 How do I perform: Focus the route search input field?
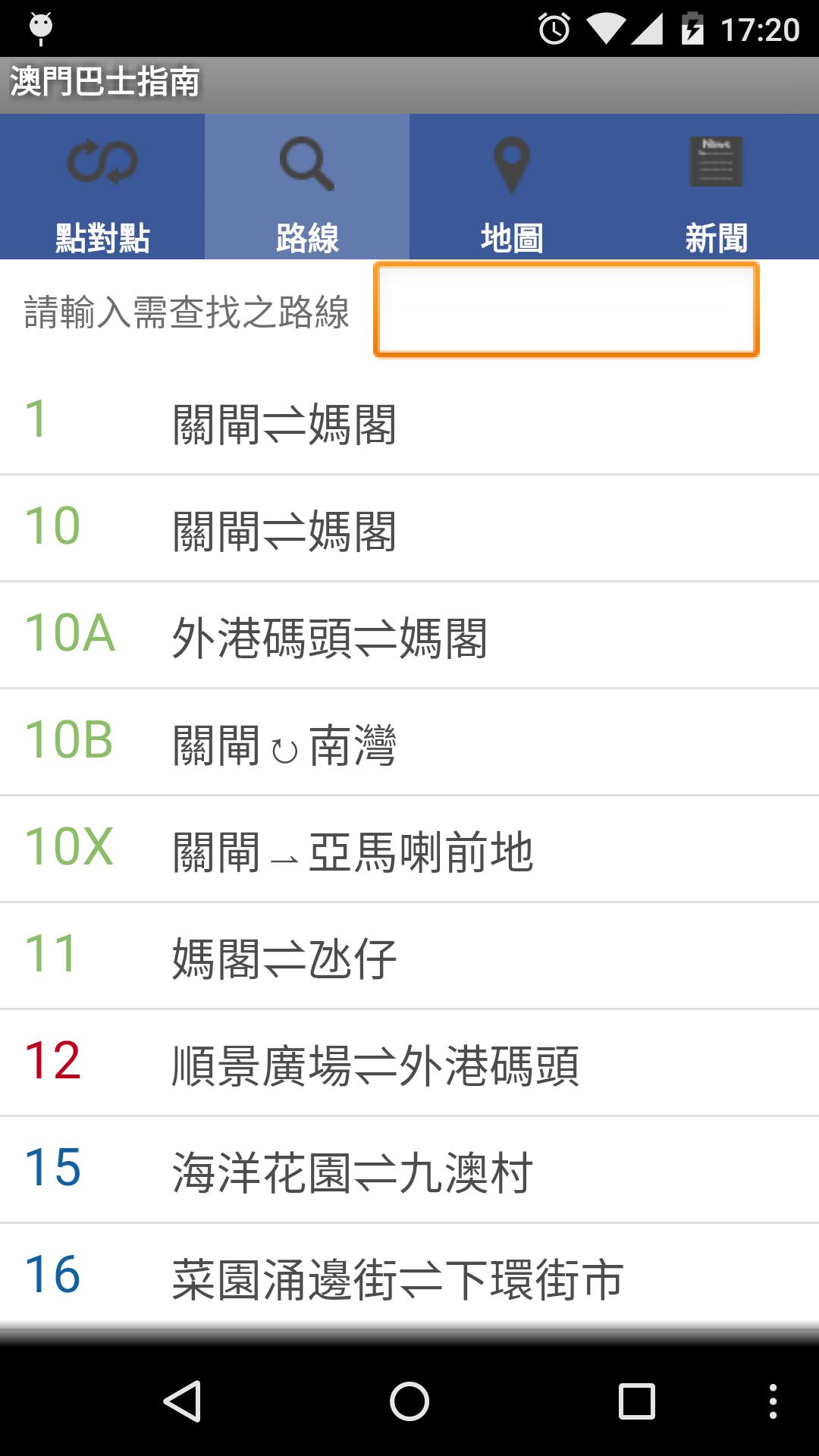(x=566, y=309)
